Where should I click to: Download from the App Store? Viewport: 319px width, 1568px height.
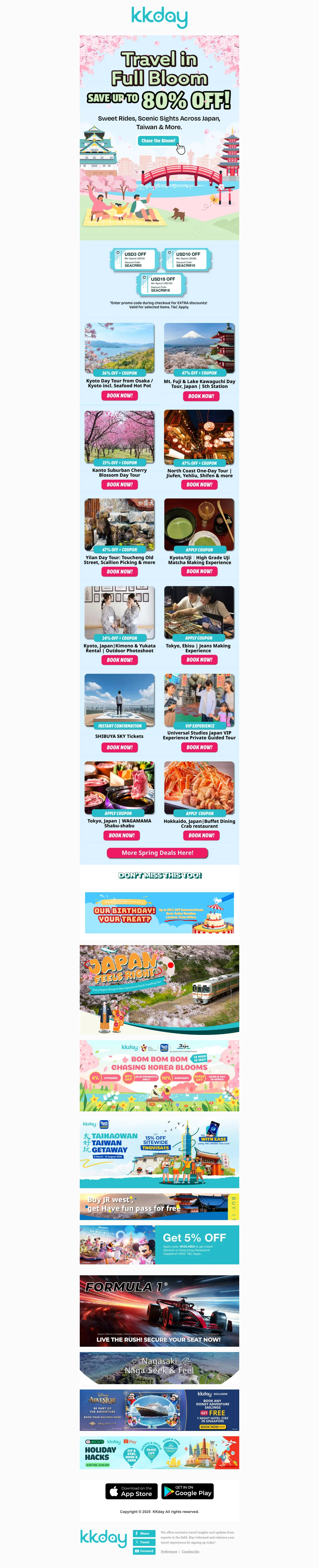tap(132, 1491)
